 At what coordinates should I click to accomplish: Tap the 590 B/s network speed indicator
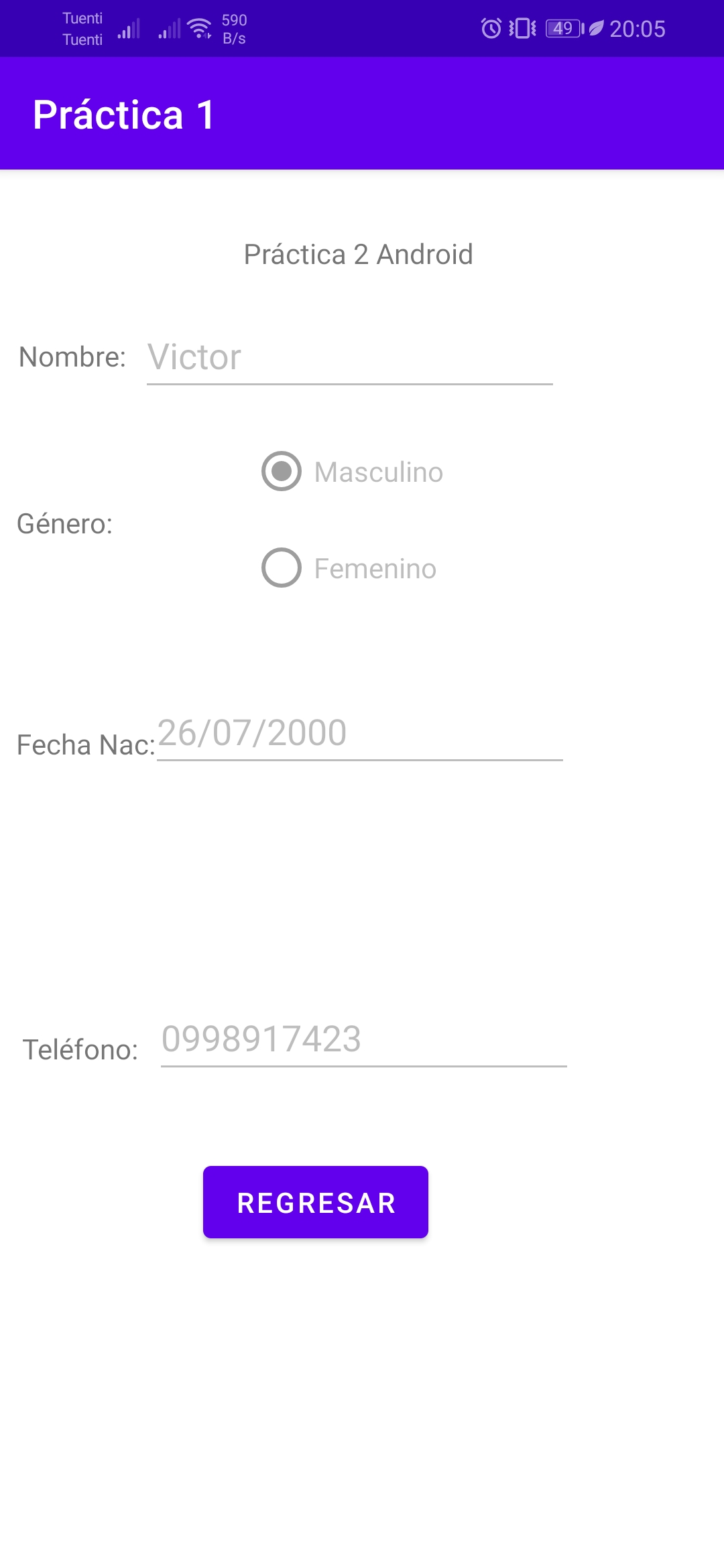coord(233,28)
